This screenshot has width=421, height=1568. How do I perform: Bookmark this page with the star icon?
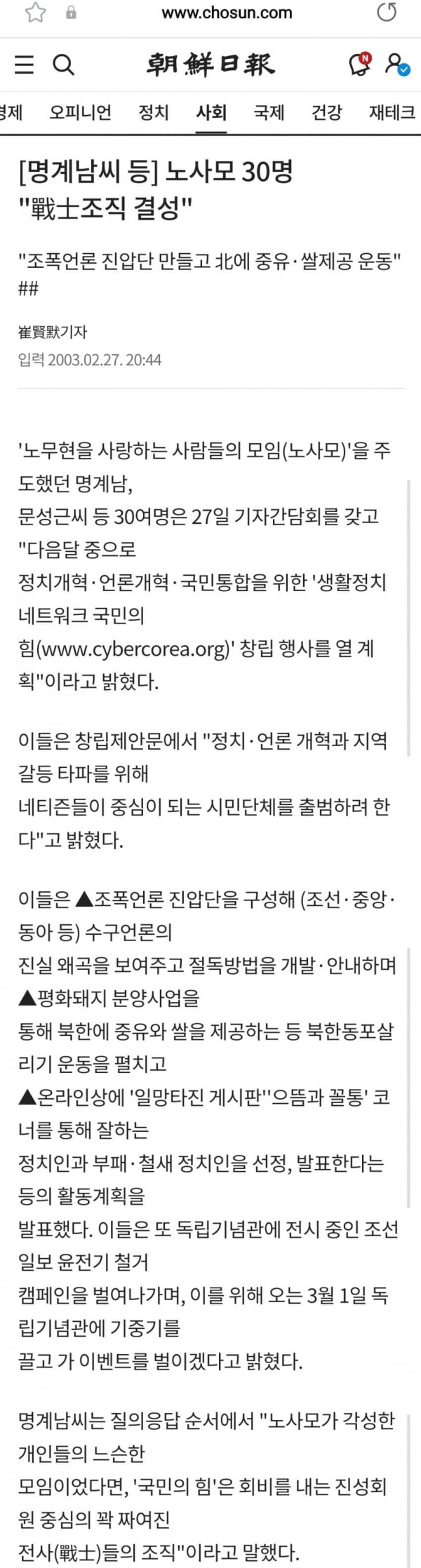[35, 13]
